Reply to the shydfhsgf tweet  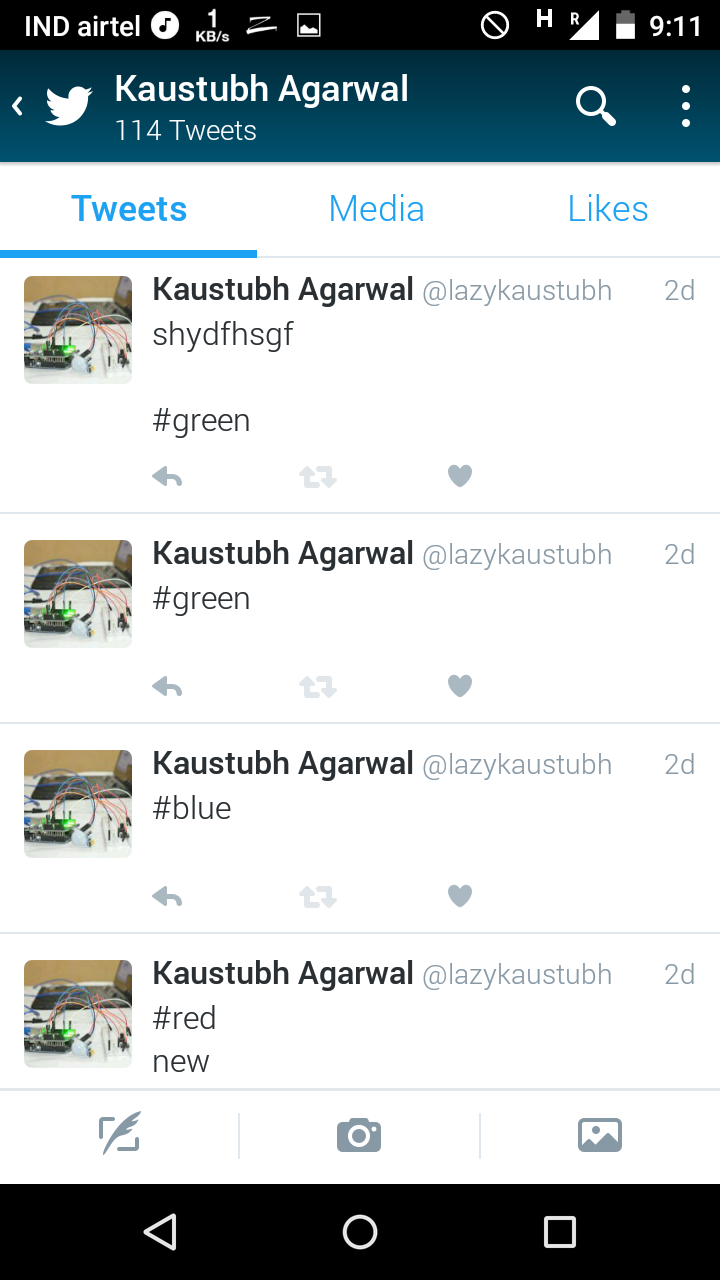pyautogui.click(x=167, y=477)
